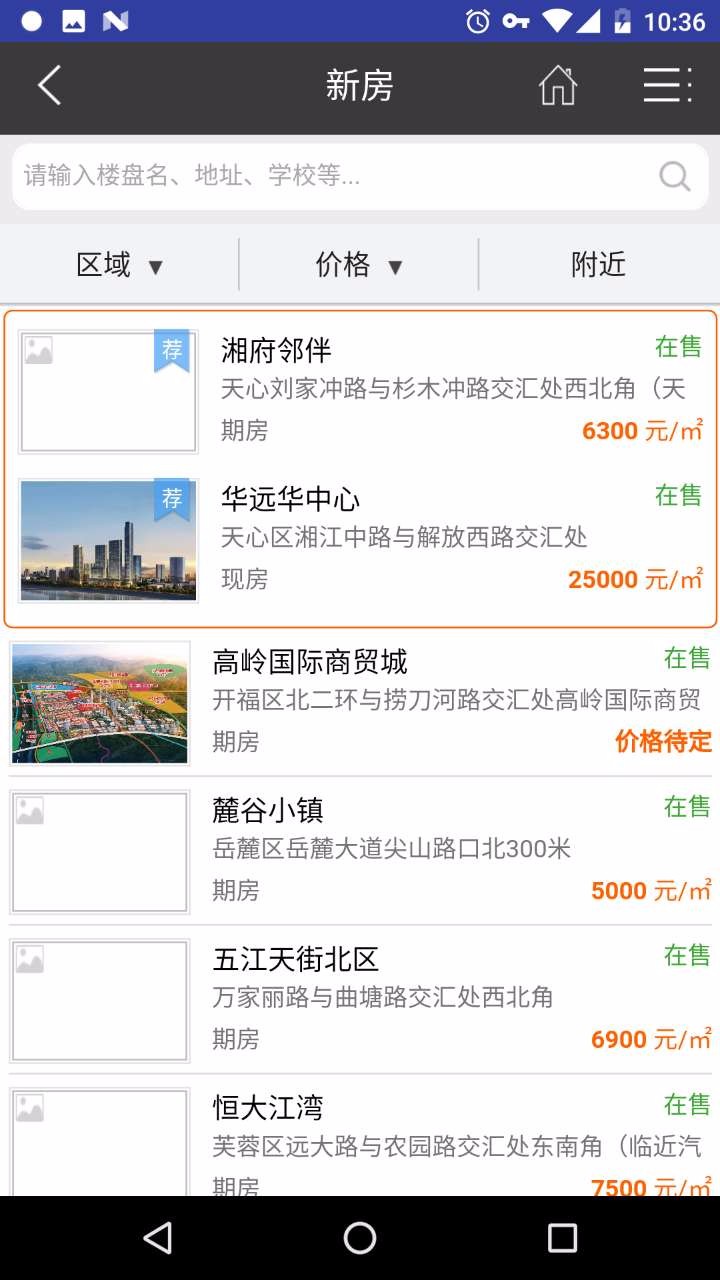Switch to the 附近 filter

coord(599,264)
